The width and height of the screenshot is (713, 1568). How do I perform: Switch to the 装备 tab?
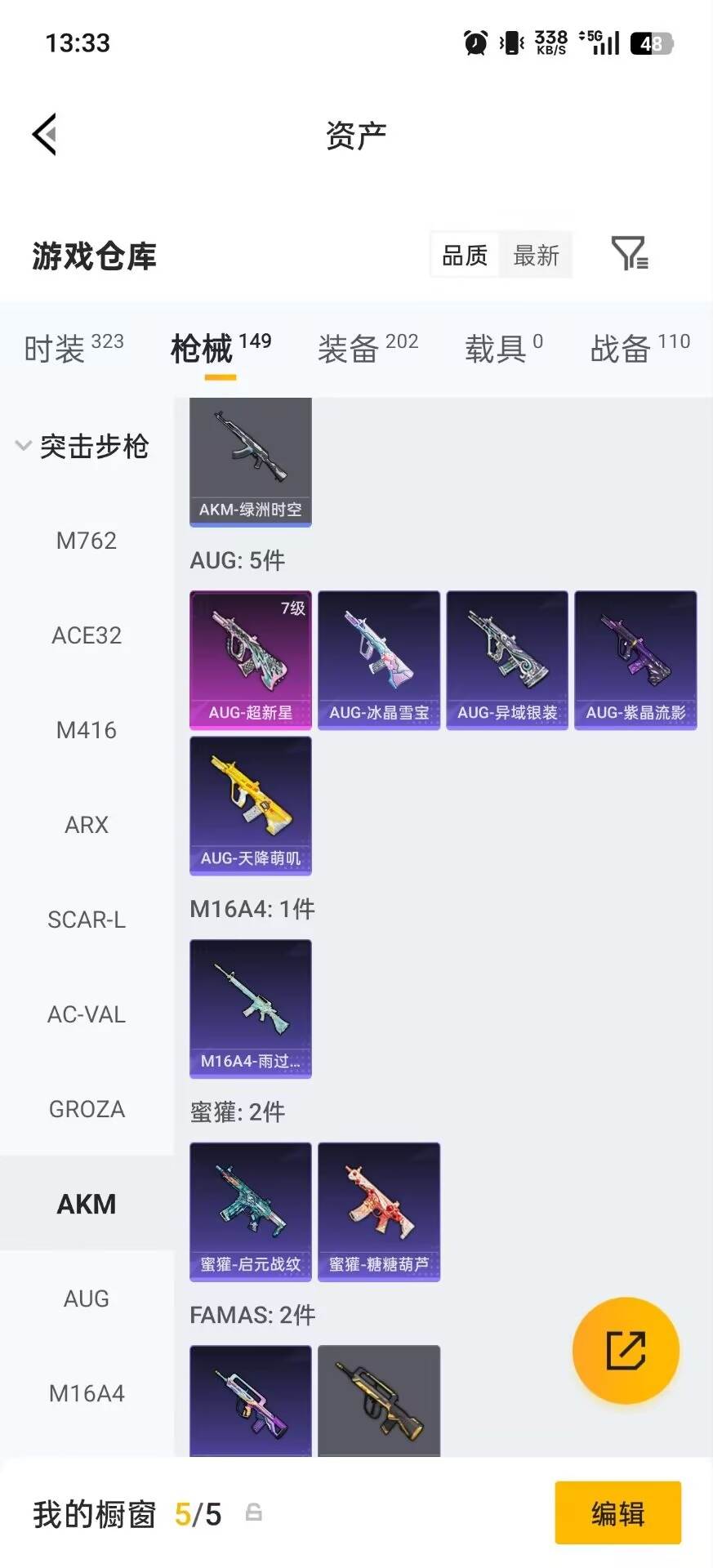[346, 346]
